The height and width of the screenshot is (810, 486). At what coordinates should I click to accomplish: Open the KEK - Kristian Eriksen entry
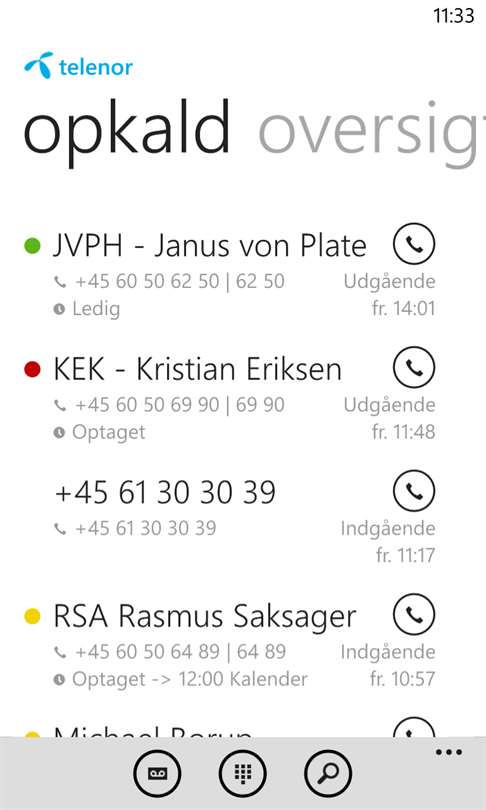coord(230,395)
